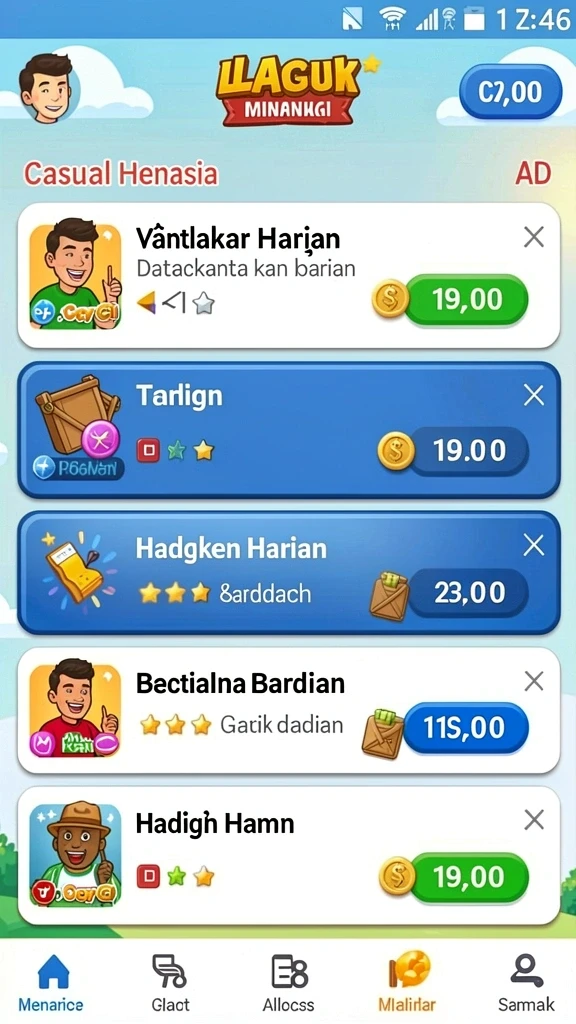Dismiss the Hadigh Hamn card
Image resolution: width=576 pixels, height=1024 pixels.
coord(534,819)
